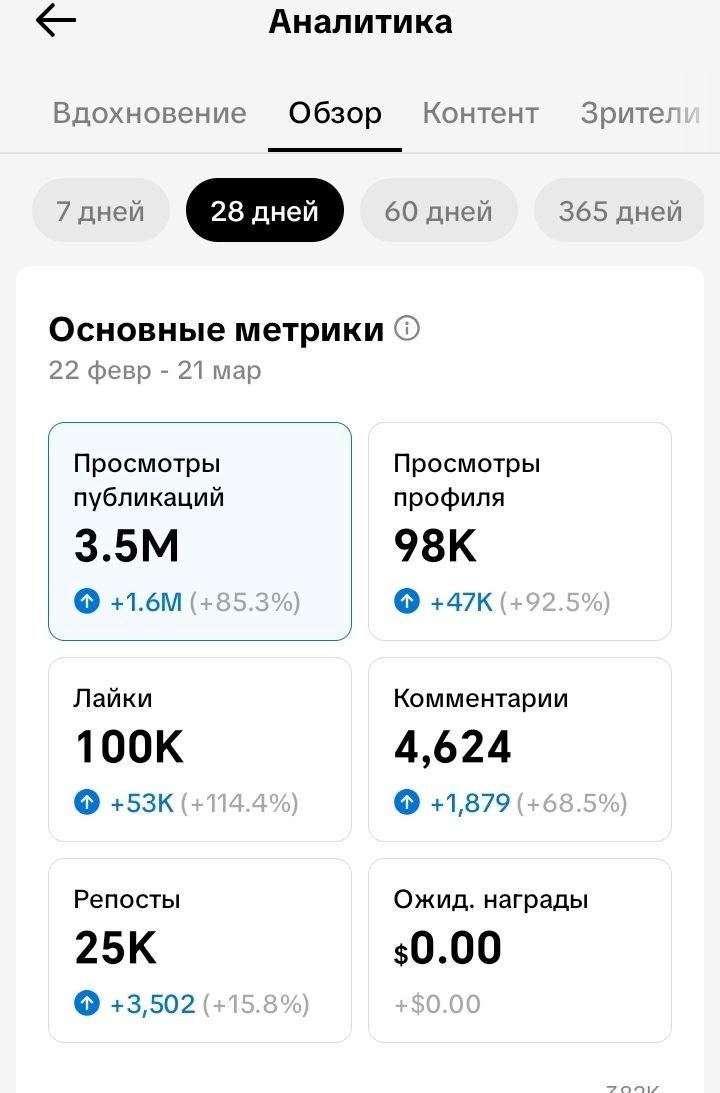Screen dimensions: 720x1093
Task: Choose the 28 дней period chip
Action: tap(265, 211)
